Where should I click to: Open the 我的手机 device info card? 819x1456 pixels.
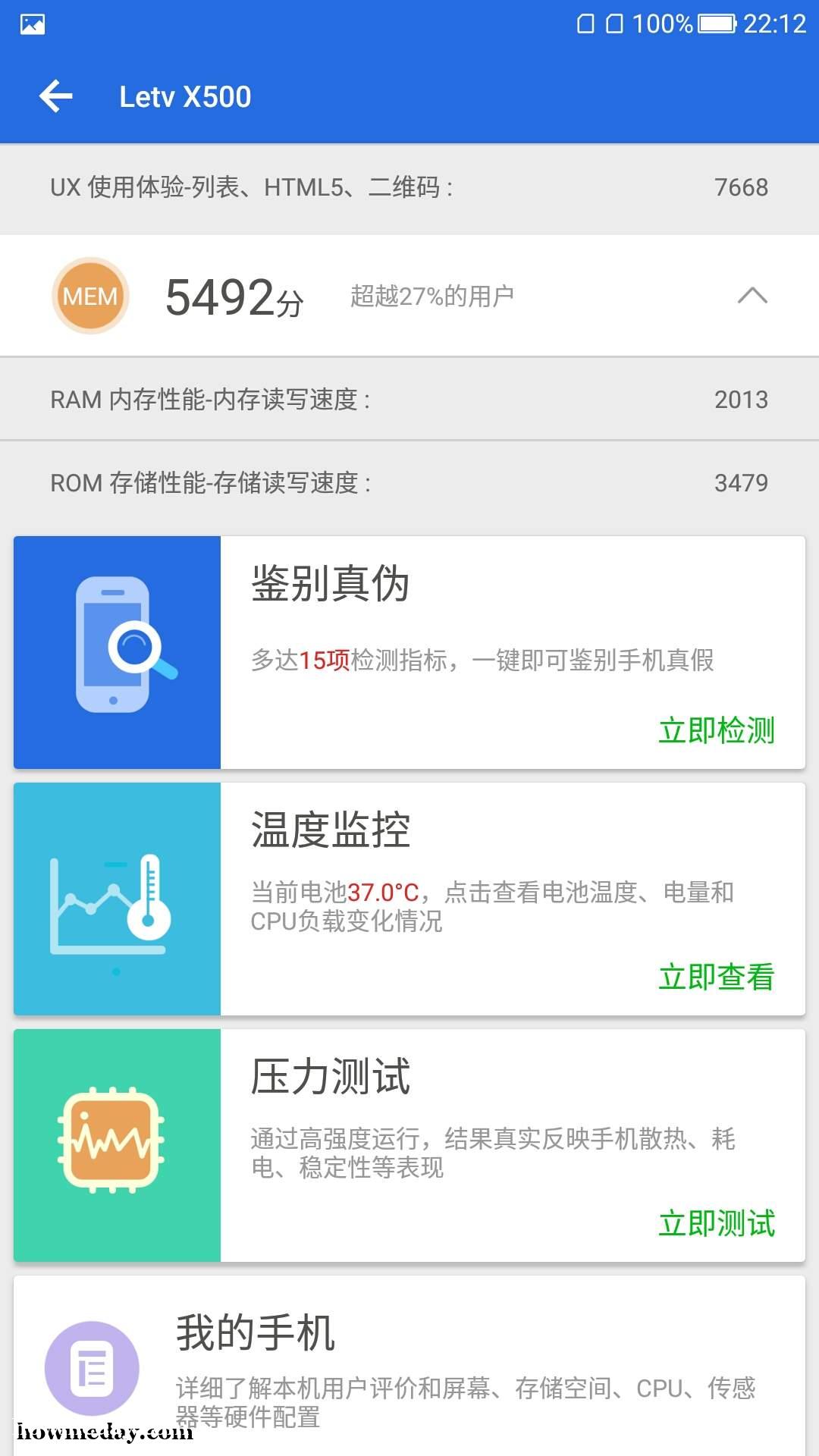(x=409, y=1366)
